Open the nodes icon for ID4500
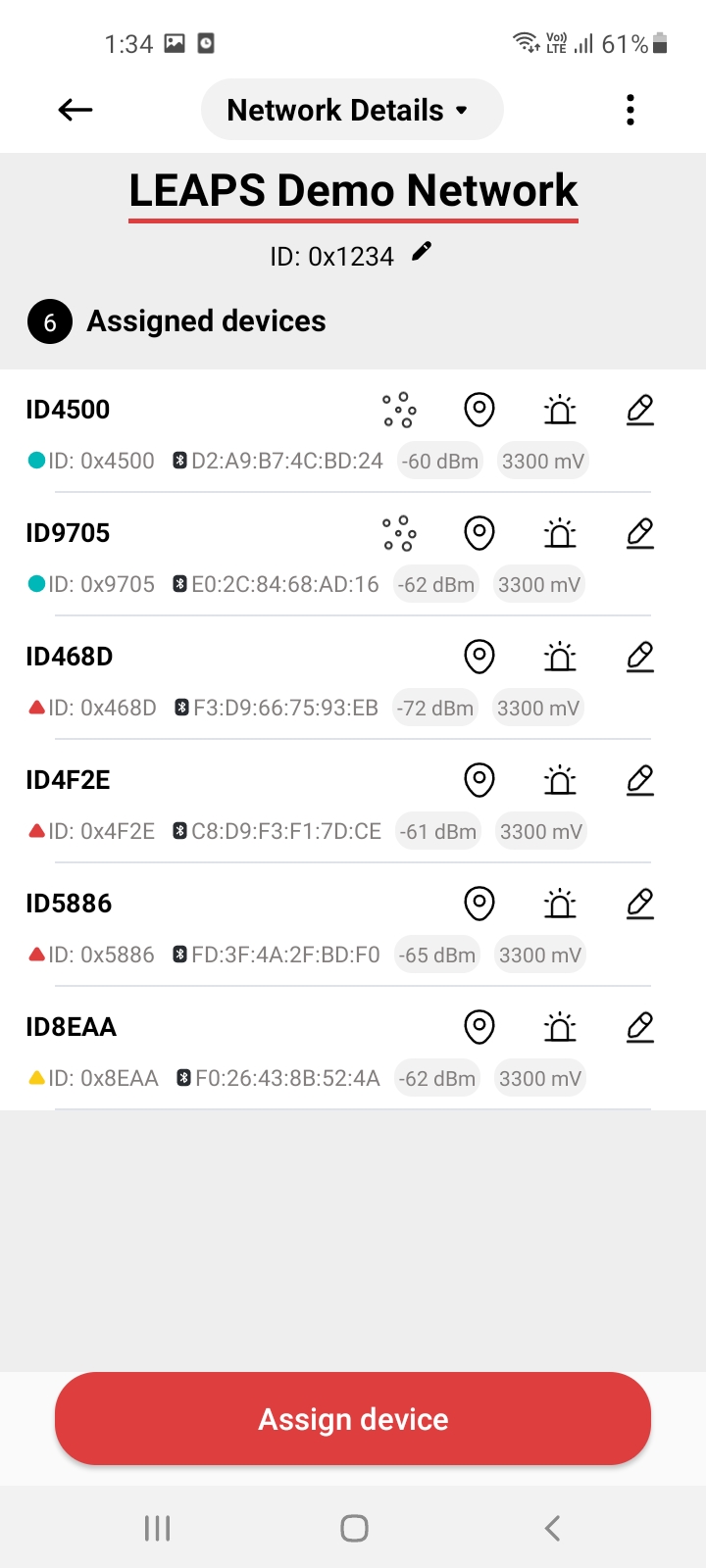The image size is (706, 1568). [x=399, y=410]
